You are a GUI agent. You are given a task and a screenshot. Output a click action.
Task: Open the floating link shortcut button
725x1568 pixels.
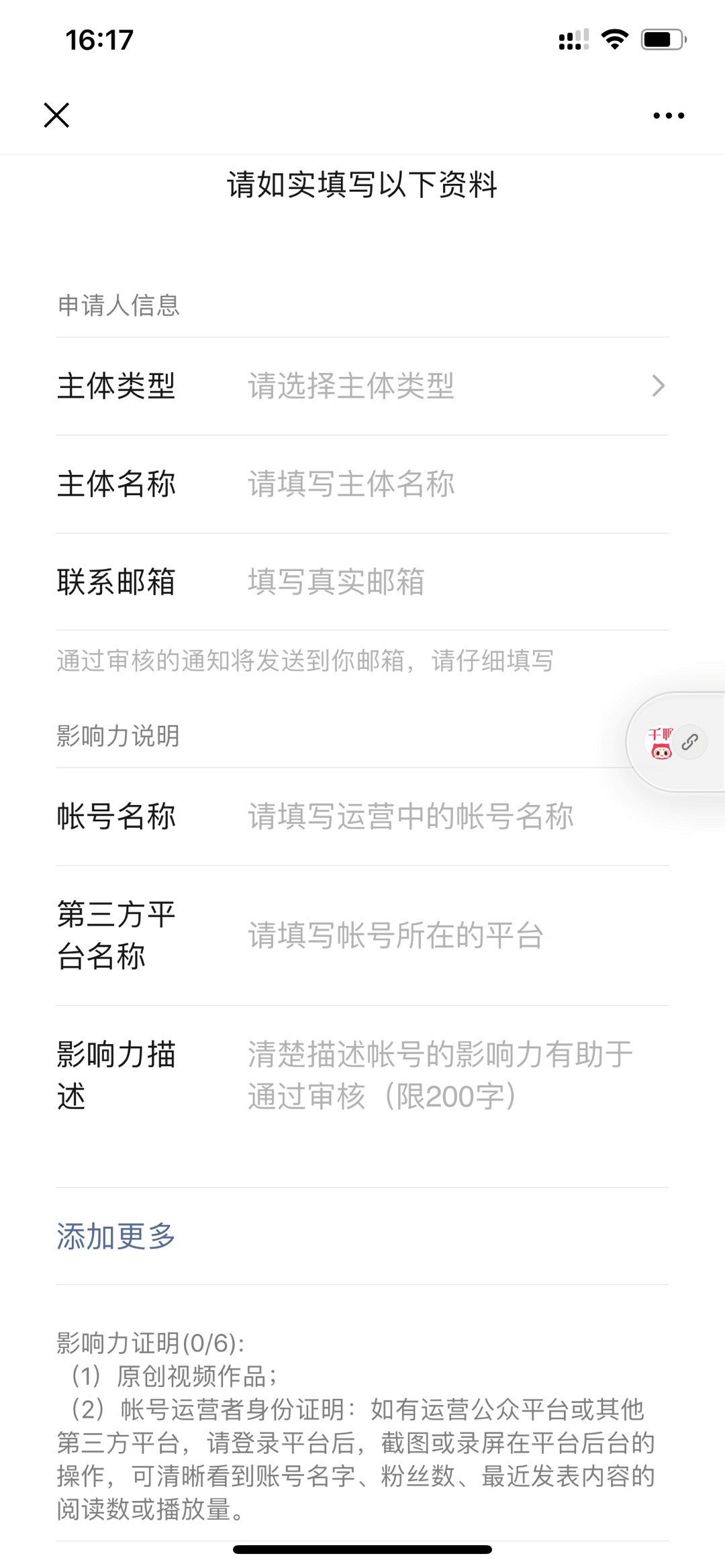690,742
